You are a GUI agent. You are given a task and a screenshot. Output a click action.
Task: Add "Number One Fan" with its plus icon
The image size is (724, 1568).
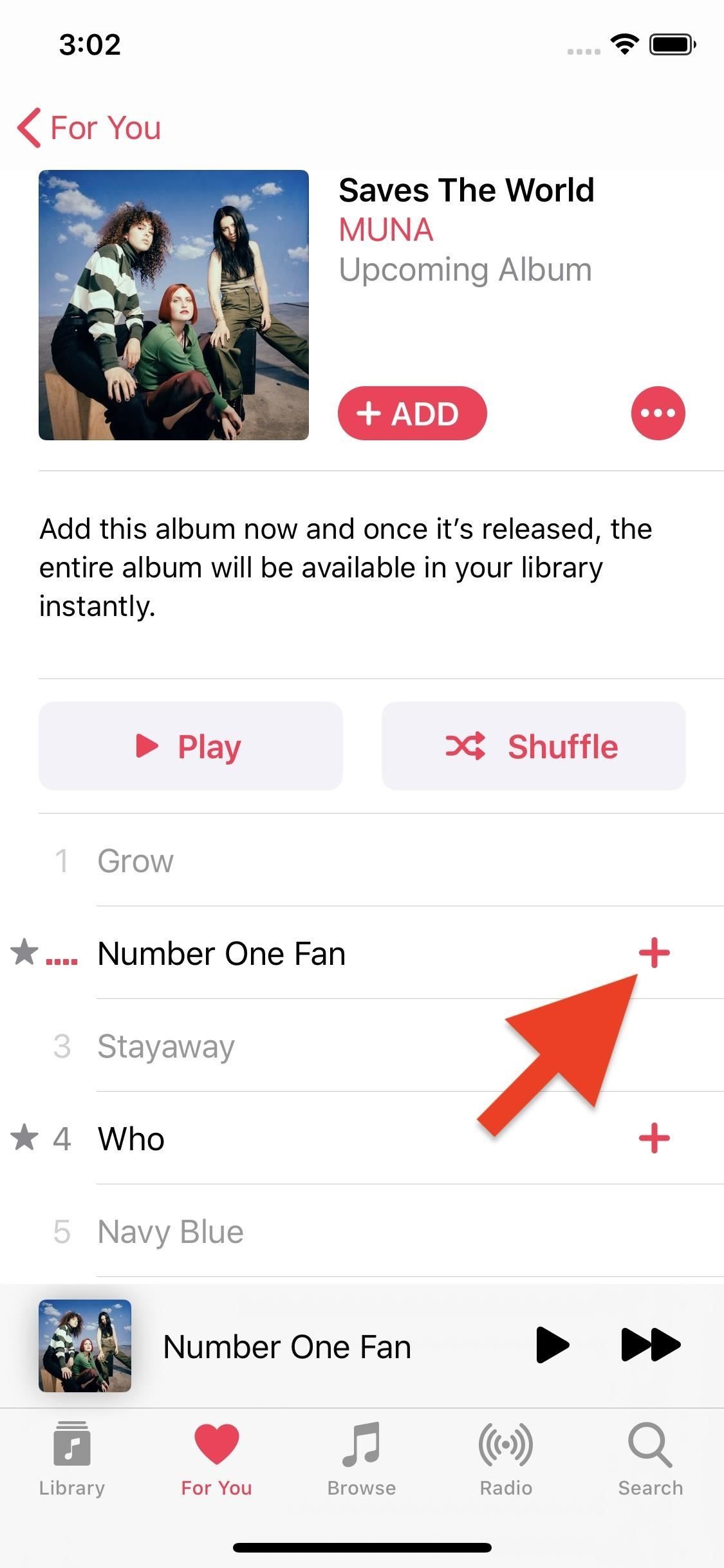point(654,953)
